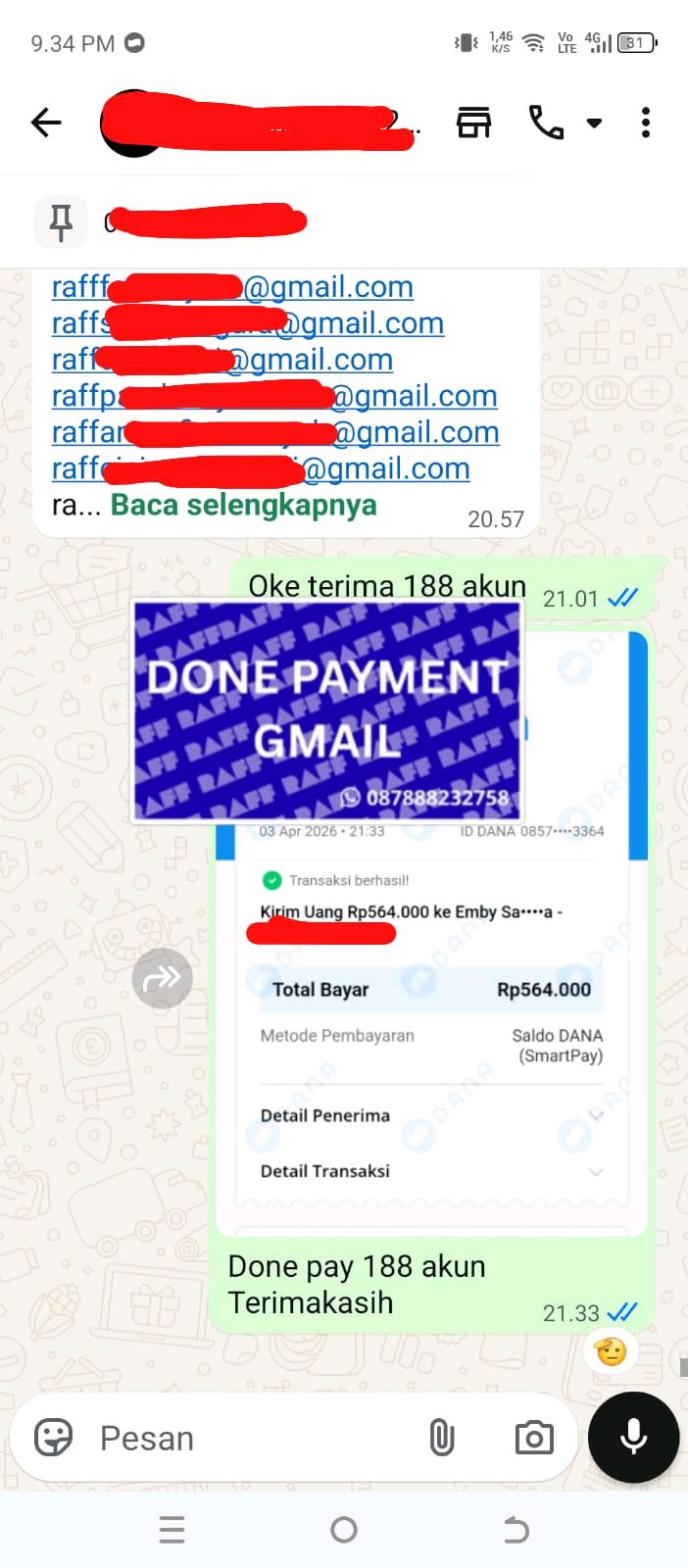The width and height of the screenshot is (688, 1568).
Task: Open the camera from the message bar
Action: pos(534,1438)
